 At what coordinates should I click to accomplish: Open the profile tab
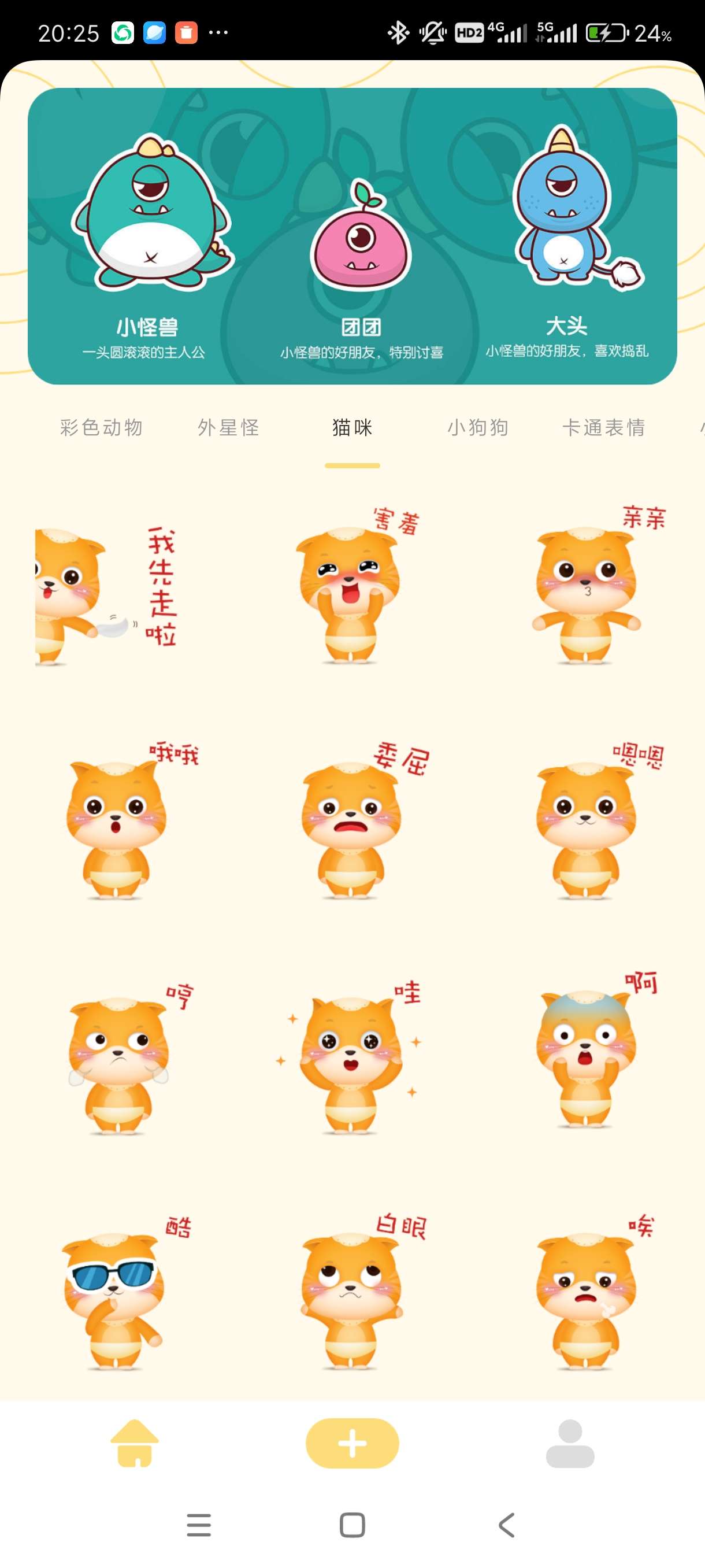[x=570, y=1443]
